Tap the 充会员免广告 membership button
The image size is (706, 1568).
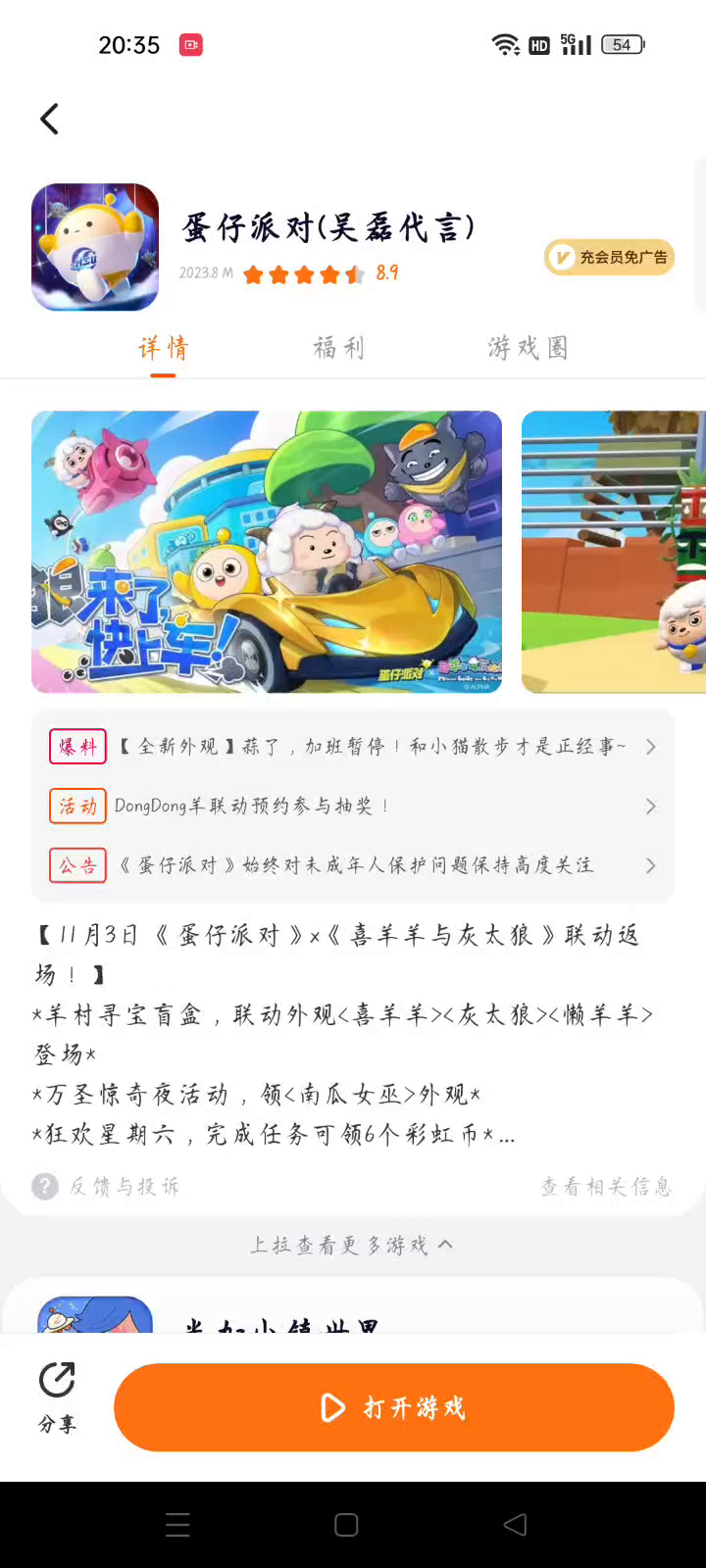pyautogui.click(x=609, y=258)
